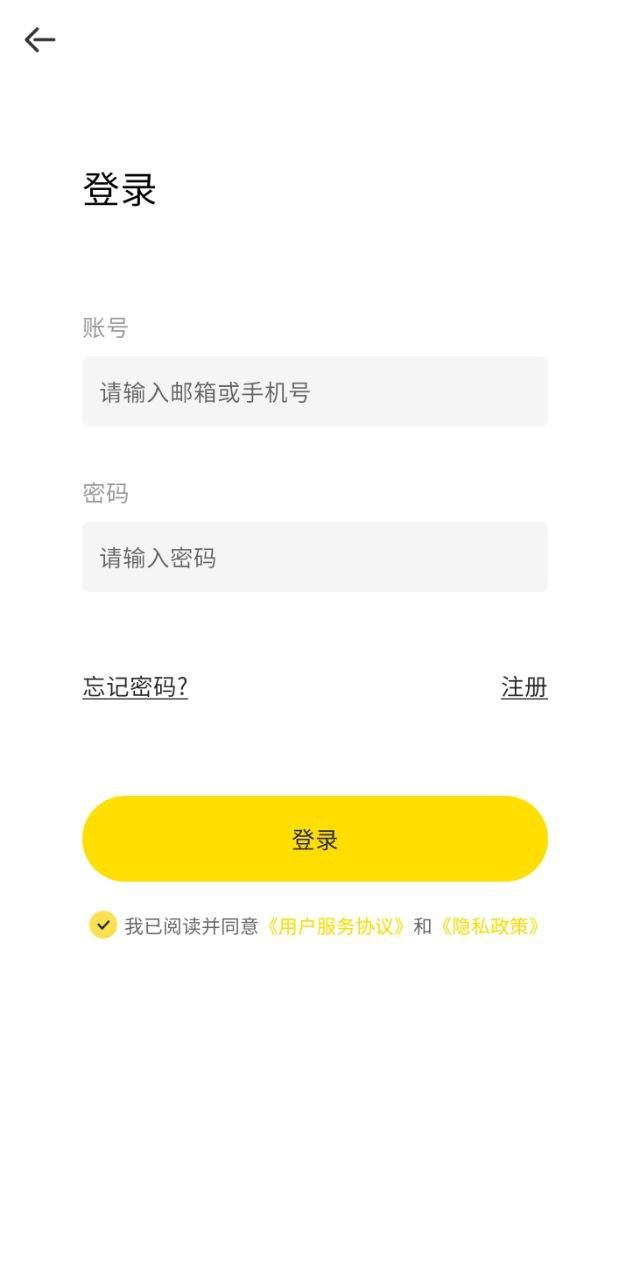The height and width of the screenshot is (1280, 630).
Task: Tap the yellow 登录 button
Action: pos(314,839)
